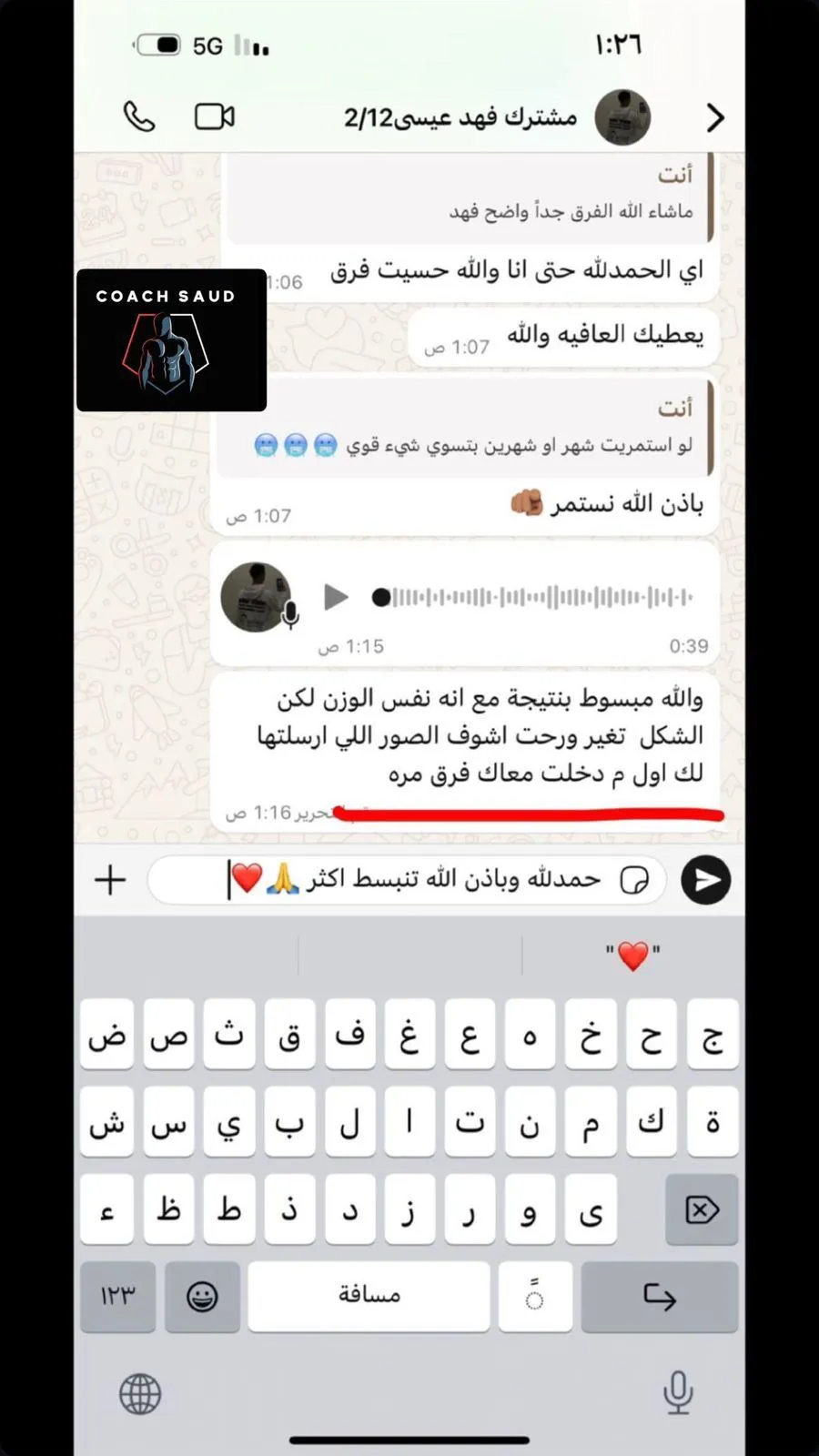This screenshot has height=1456, width=819.
Task: Insert the suggested red heart emoji
Action: point(632,955)
